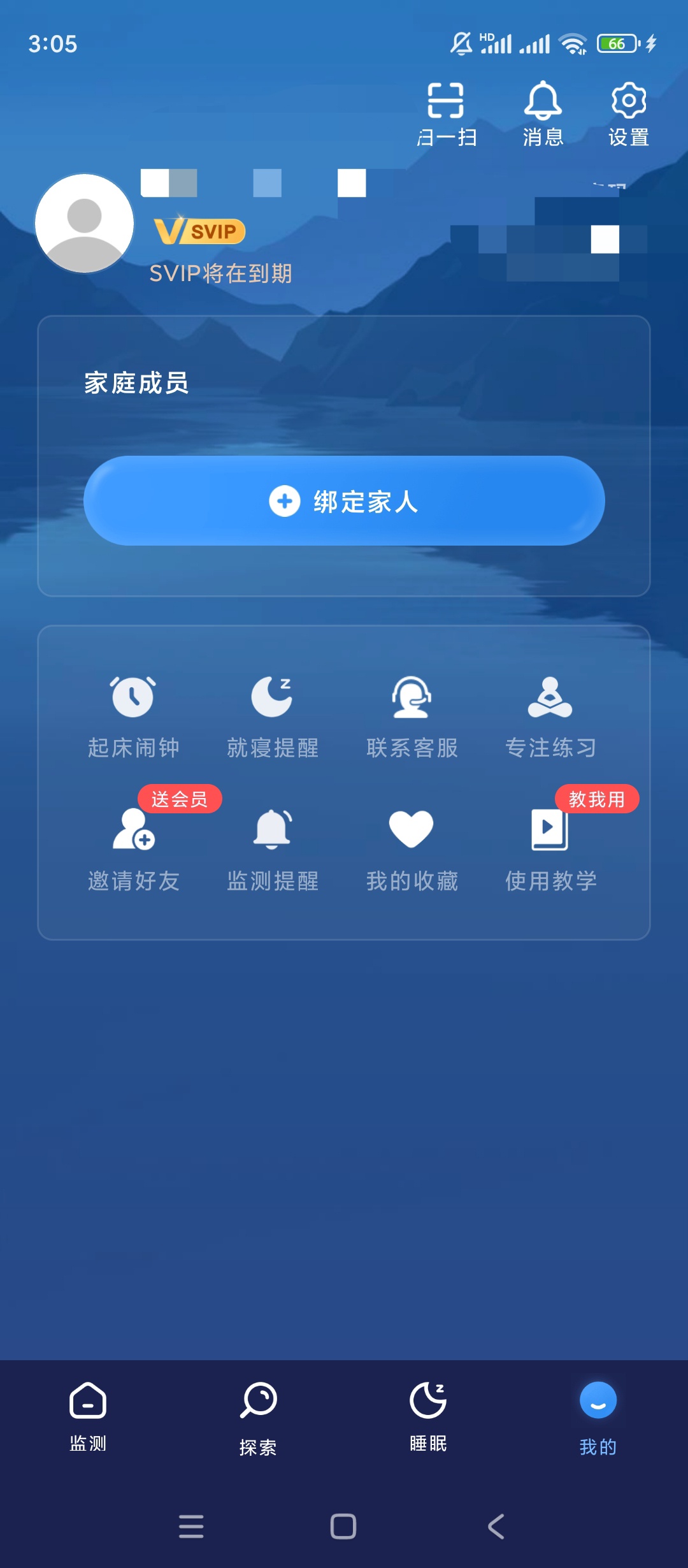Open 专注练习 focus practice
Viewport: 688px width, 1568px height.
pyautogui.click(x=550, y=716)
